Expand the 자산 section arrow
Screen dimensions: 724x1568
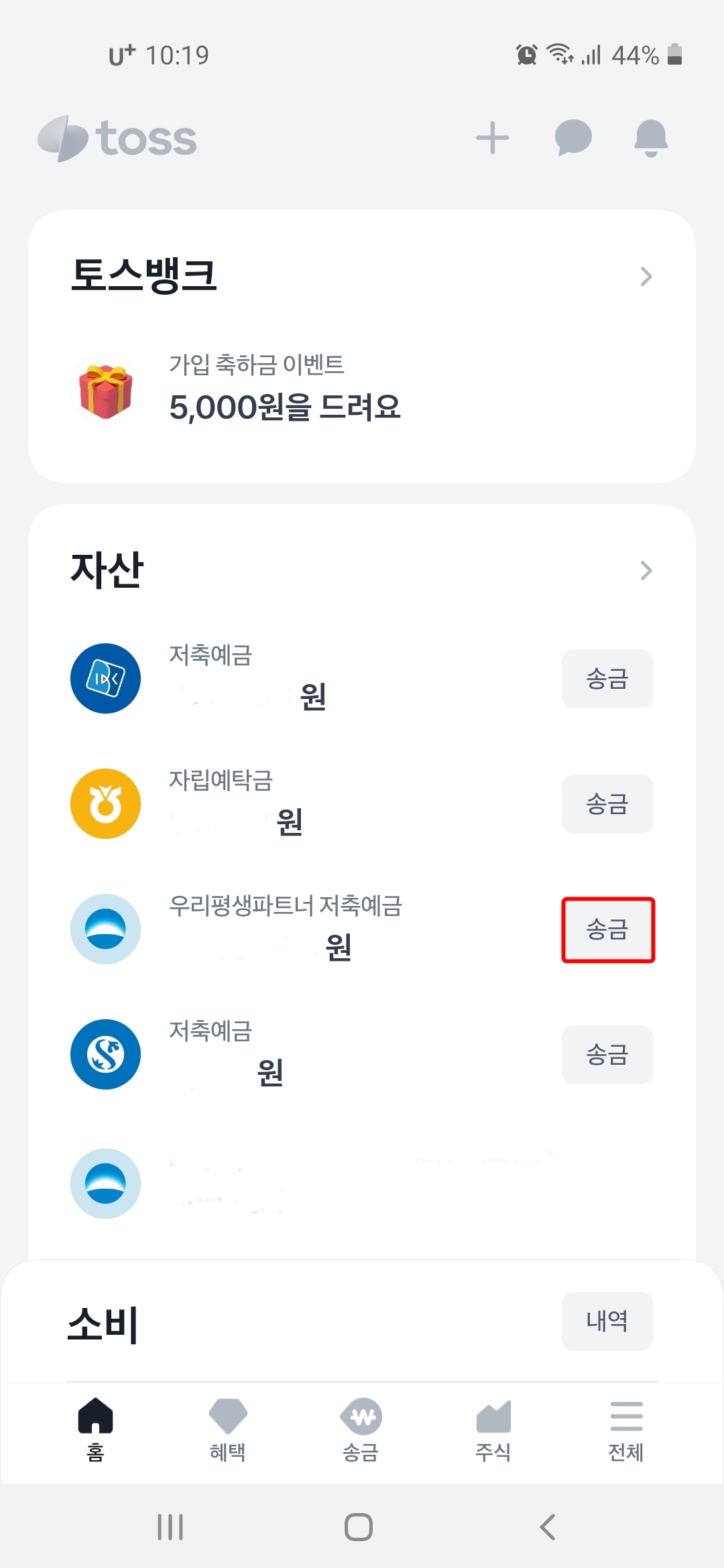646,570
